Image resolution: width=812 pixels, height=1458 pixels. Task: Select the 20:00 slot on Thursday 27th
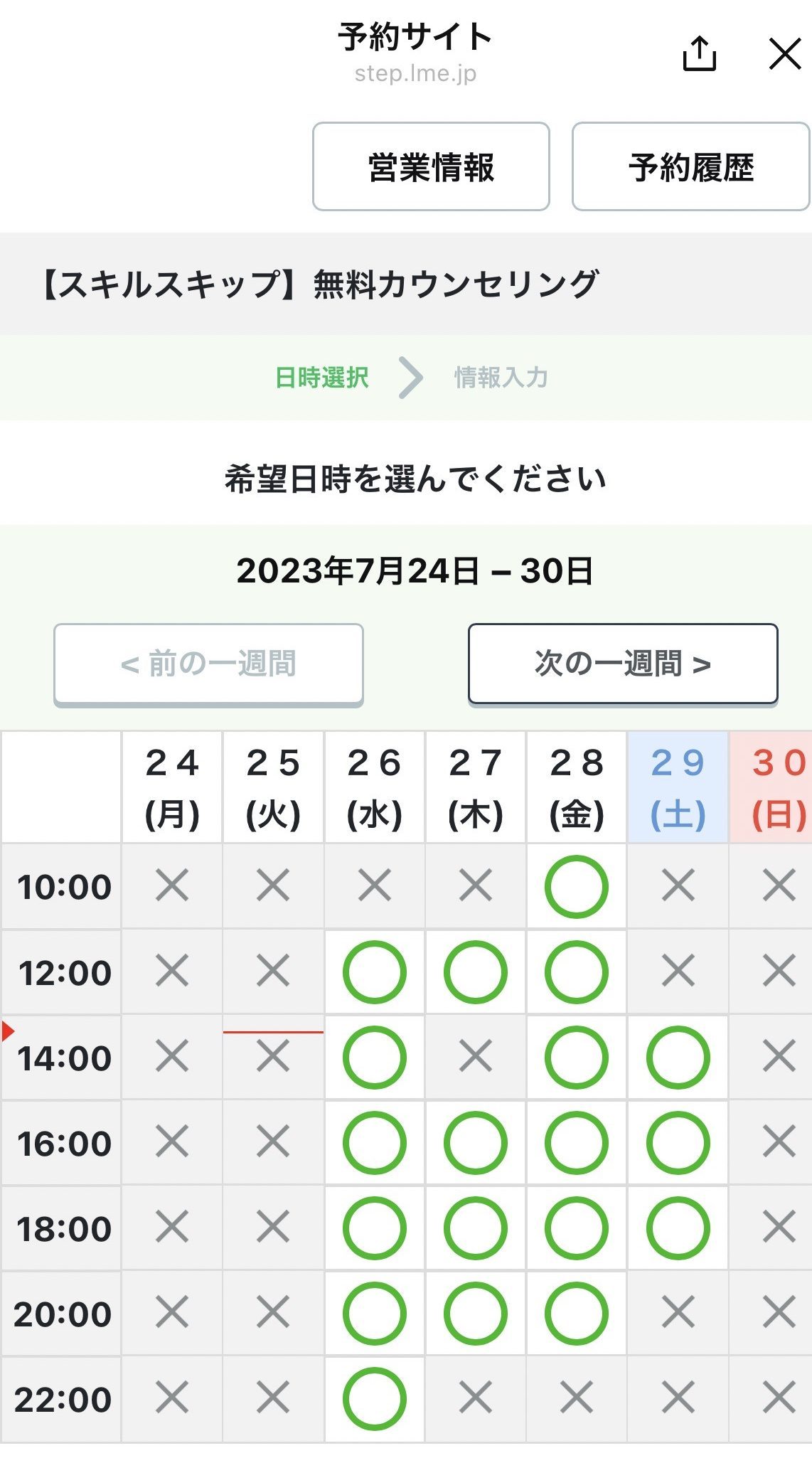pos(475,1312)
